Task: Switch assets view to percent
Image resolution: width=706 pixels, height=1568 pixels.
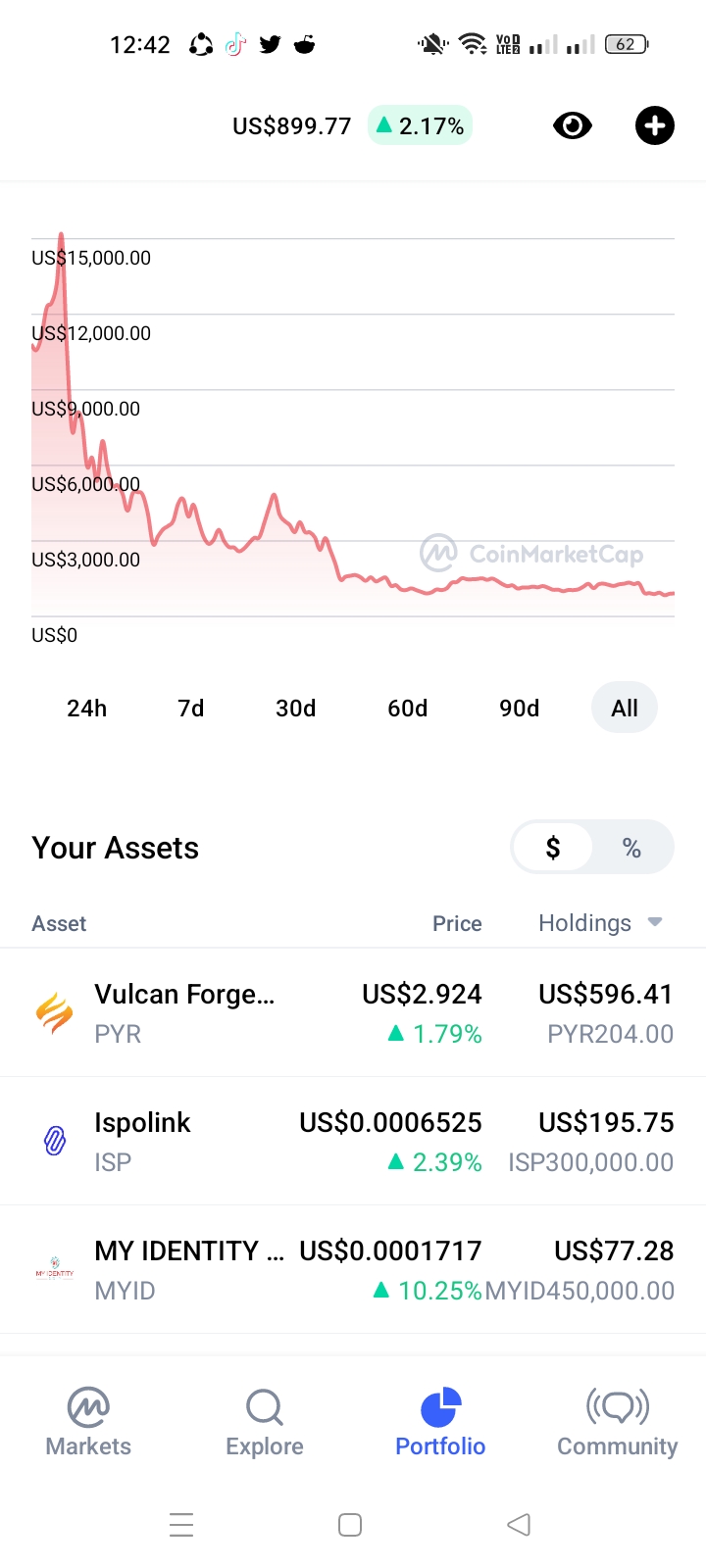Action: click(631, 848)
